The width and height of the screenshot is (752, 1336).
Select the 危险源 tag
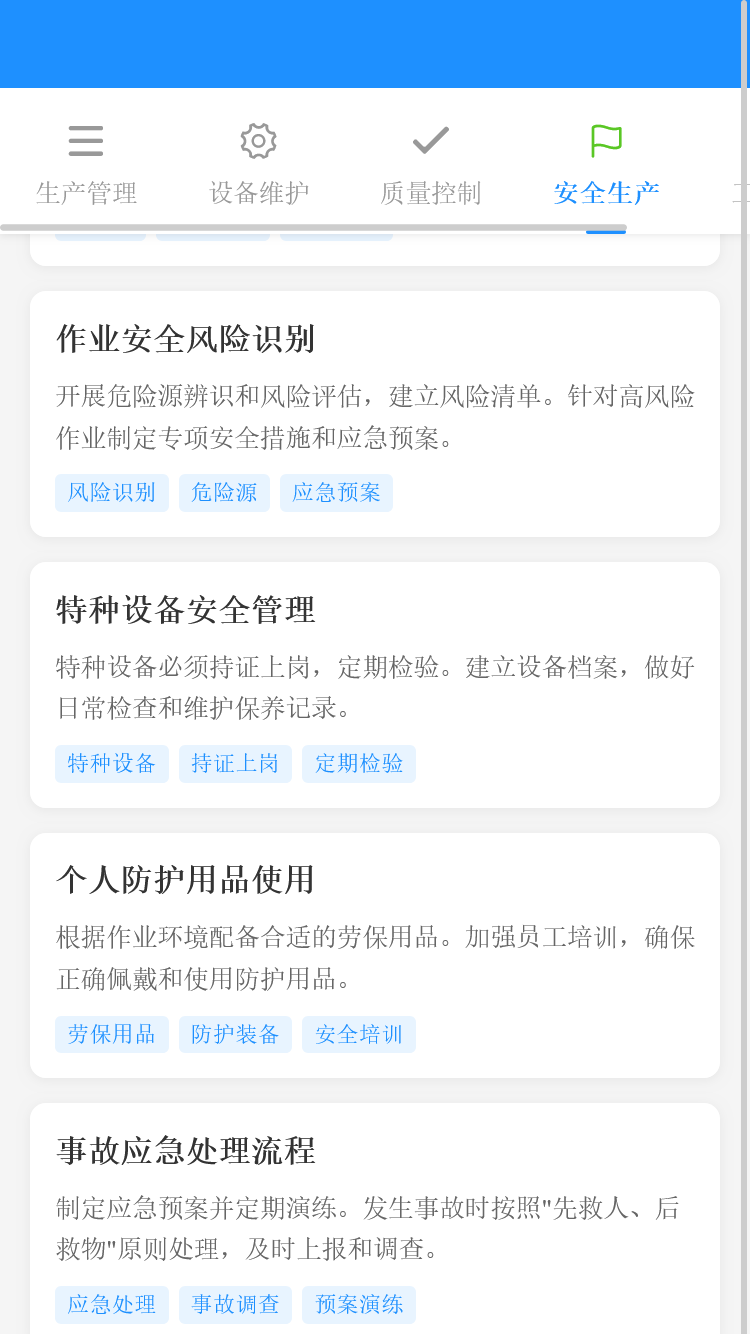223,492
